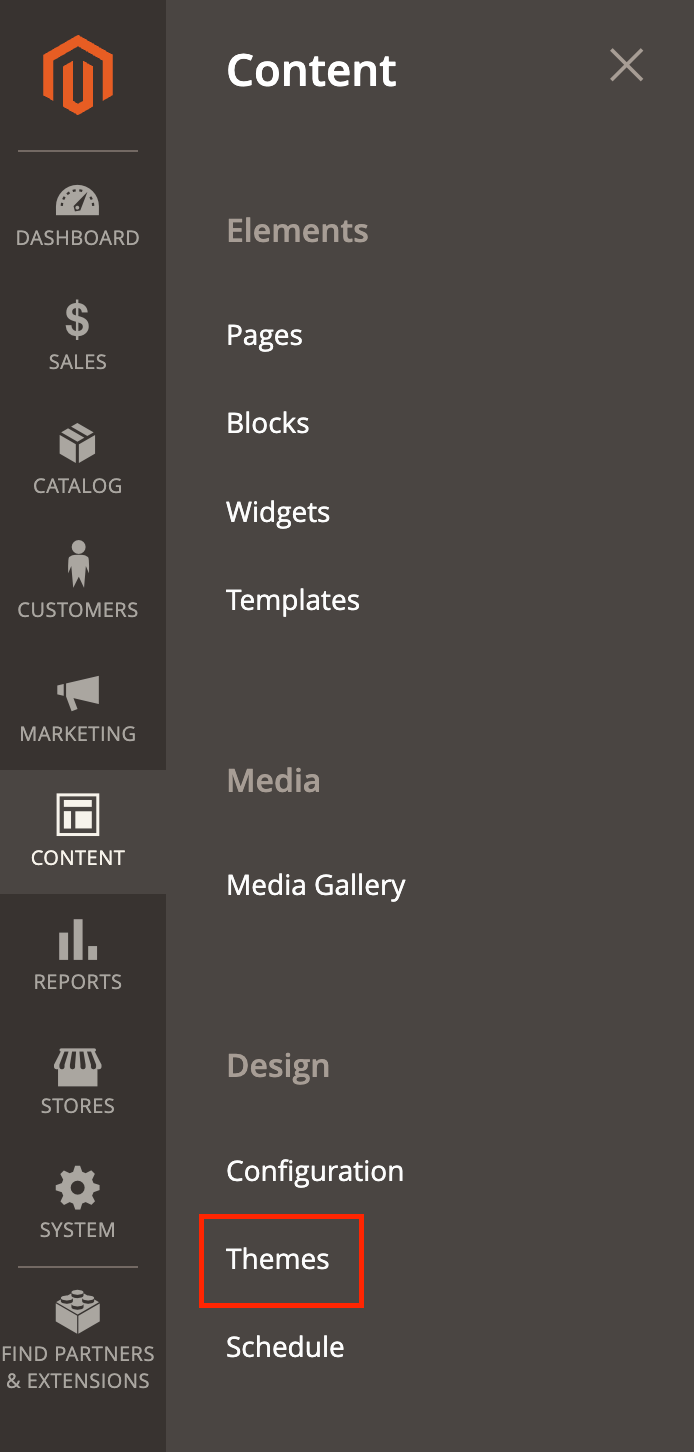694x1452 pixels.
Task: Open Design Configuration
Action: [x=315, y=1171]
